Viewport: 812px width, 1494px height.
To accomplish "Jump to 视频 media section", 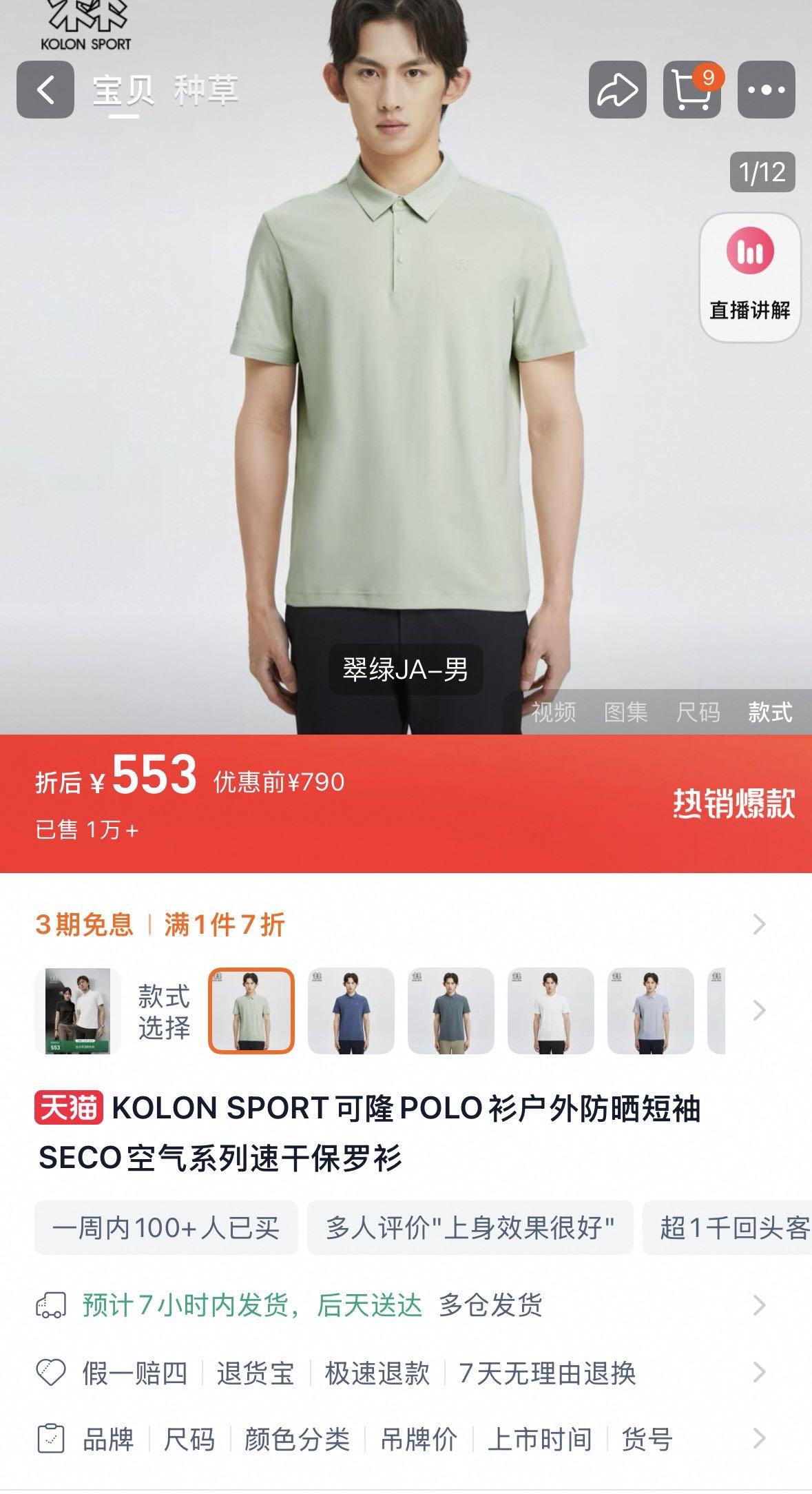I will pos(554,712).
